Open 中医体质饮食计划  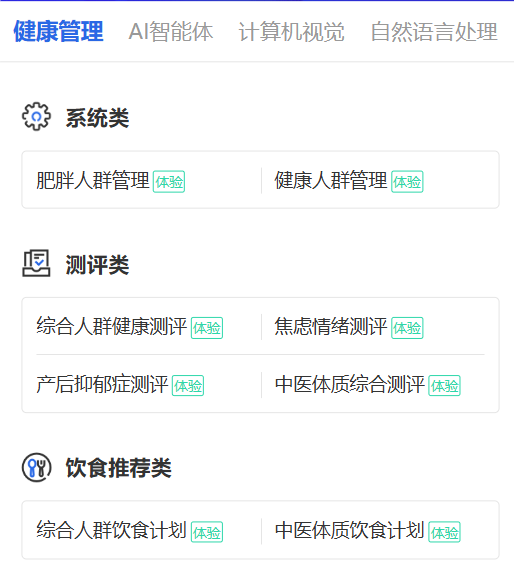tap(350, 530)
